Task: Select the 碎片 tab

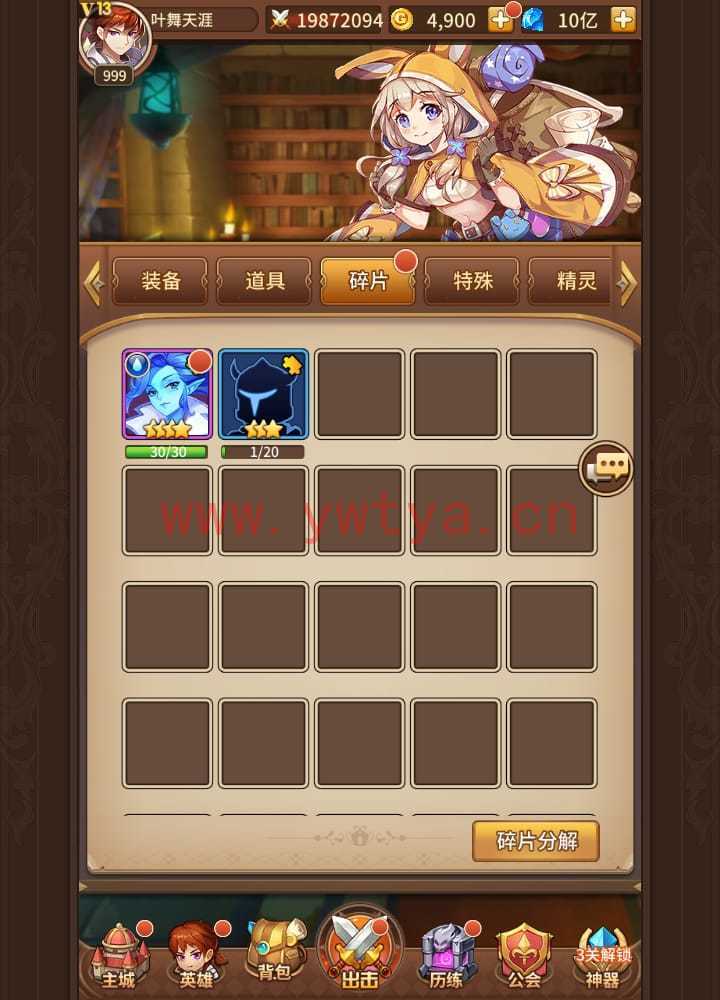Action: pos(368,281)
